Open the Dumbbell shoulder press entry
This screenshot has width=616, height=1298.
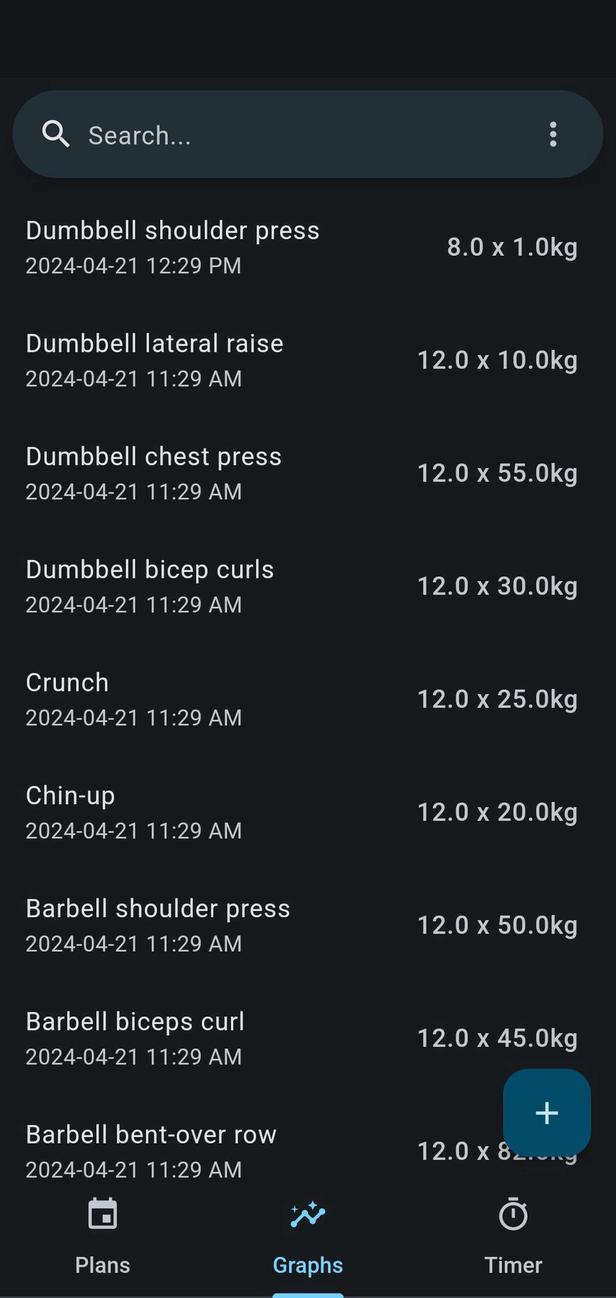point(300,247)
